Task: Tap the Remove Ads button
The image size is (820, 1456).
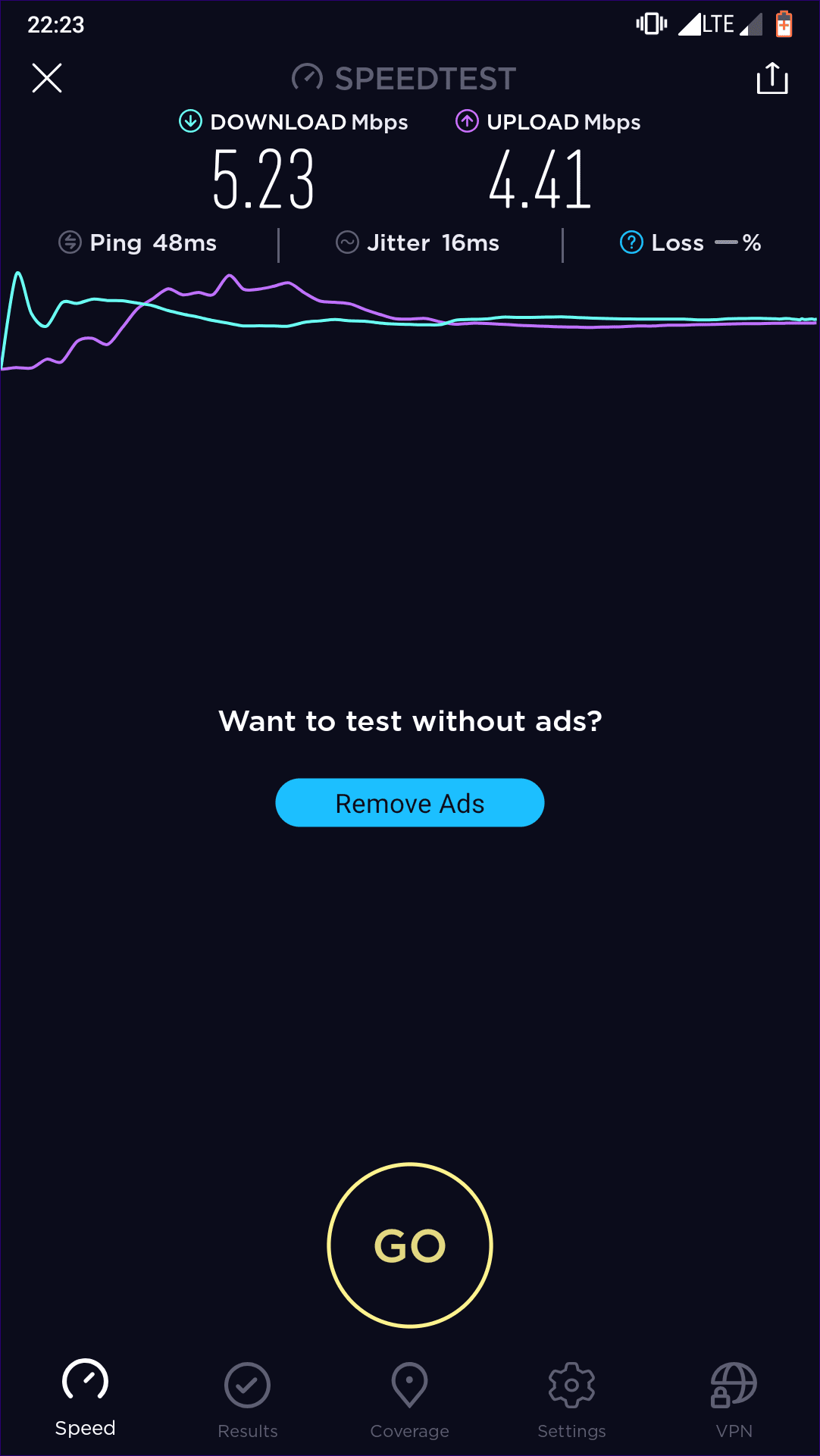Action: point(409,803)
